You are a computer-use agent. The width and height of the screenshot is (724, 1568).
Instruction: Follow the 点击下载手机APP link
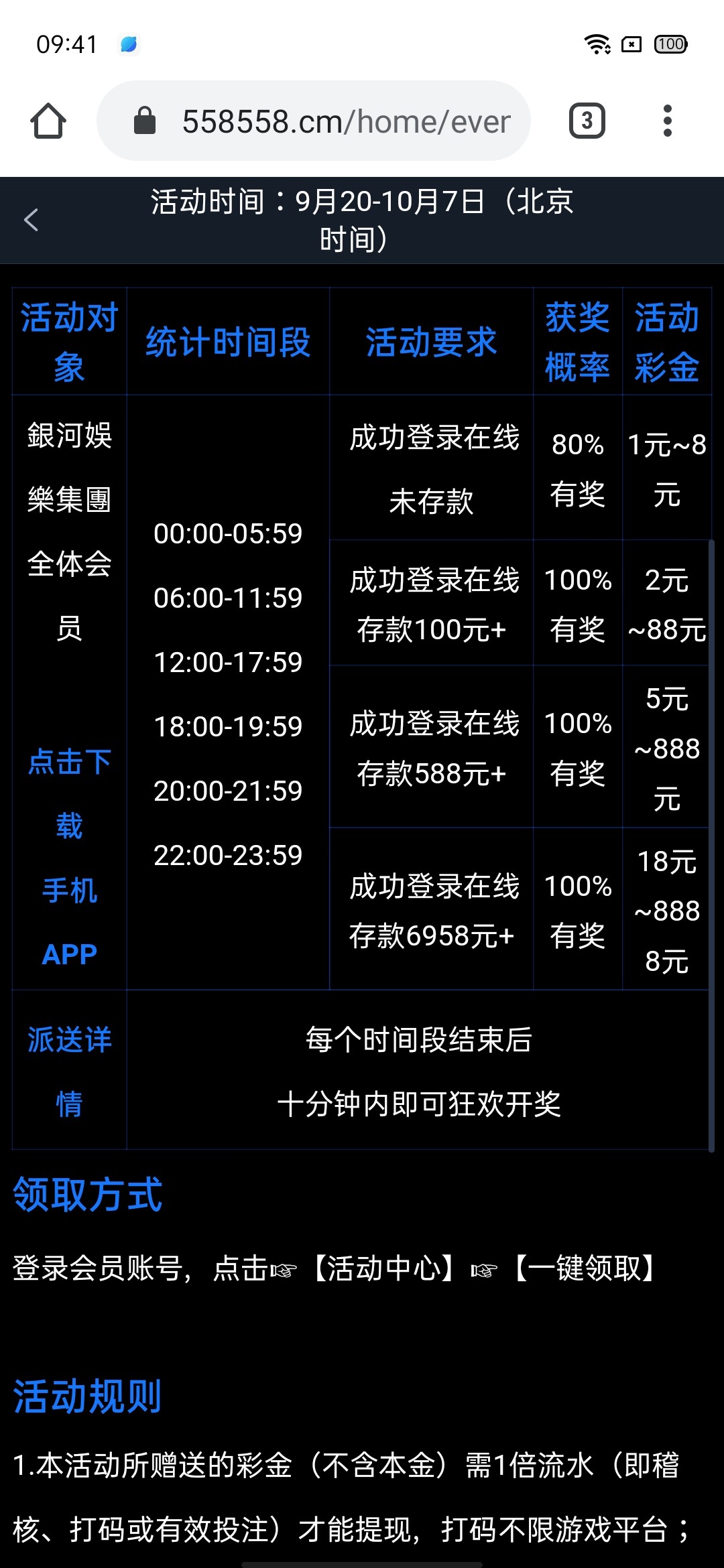[x=69, y=858]
